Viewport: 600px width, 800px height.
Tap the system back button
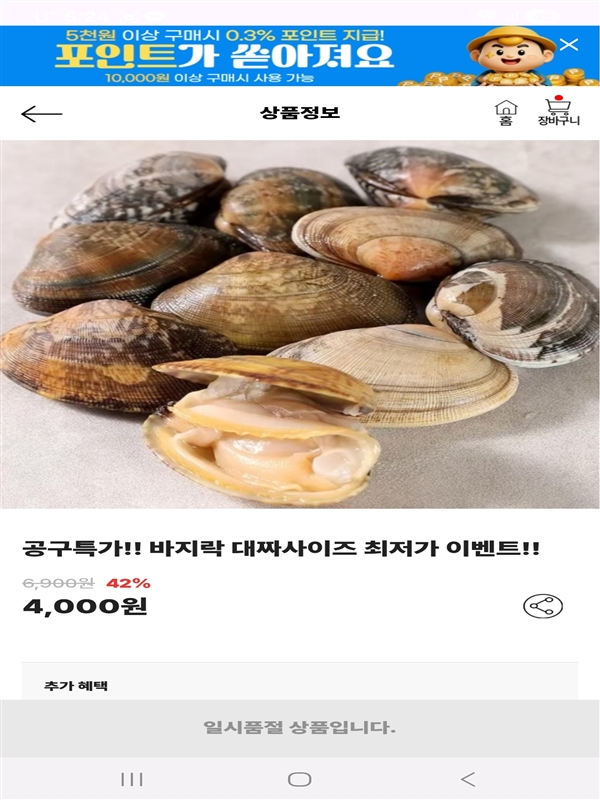[x=467, y=779]
